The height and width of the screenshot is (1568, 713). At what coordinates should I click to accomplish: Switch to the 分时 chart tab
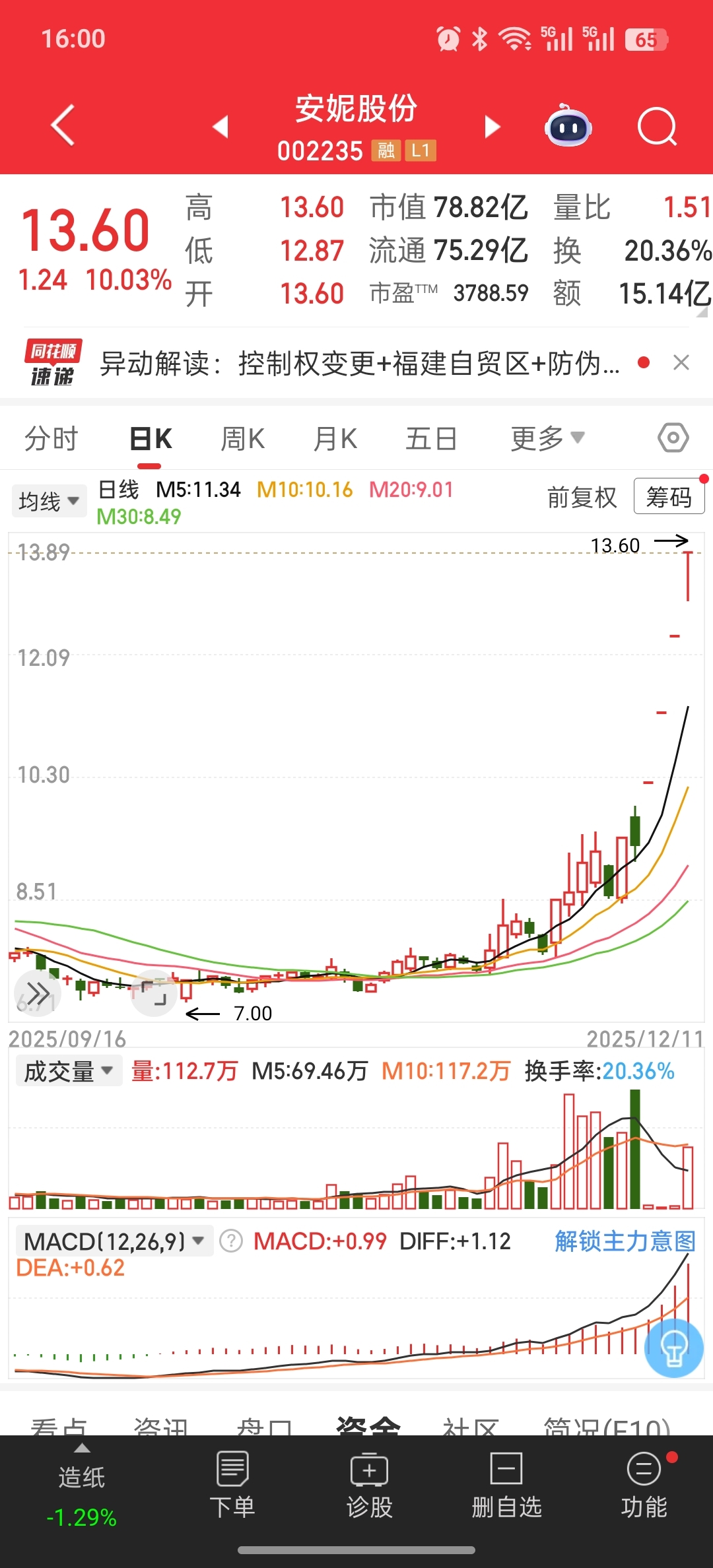coord(51,439)
